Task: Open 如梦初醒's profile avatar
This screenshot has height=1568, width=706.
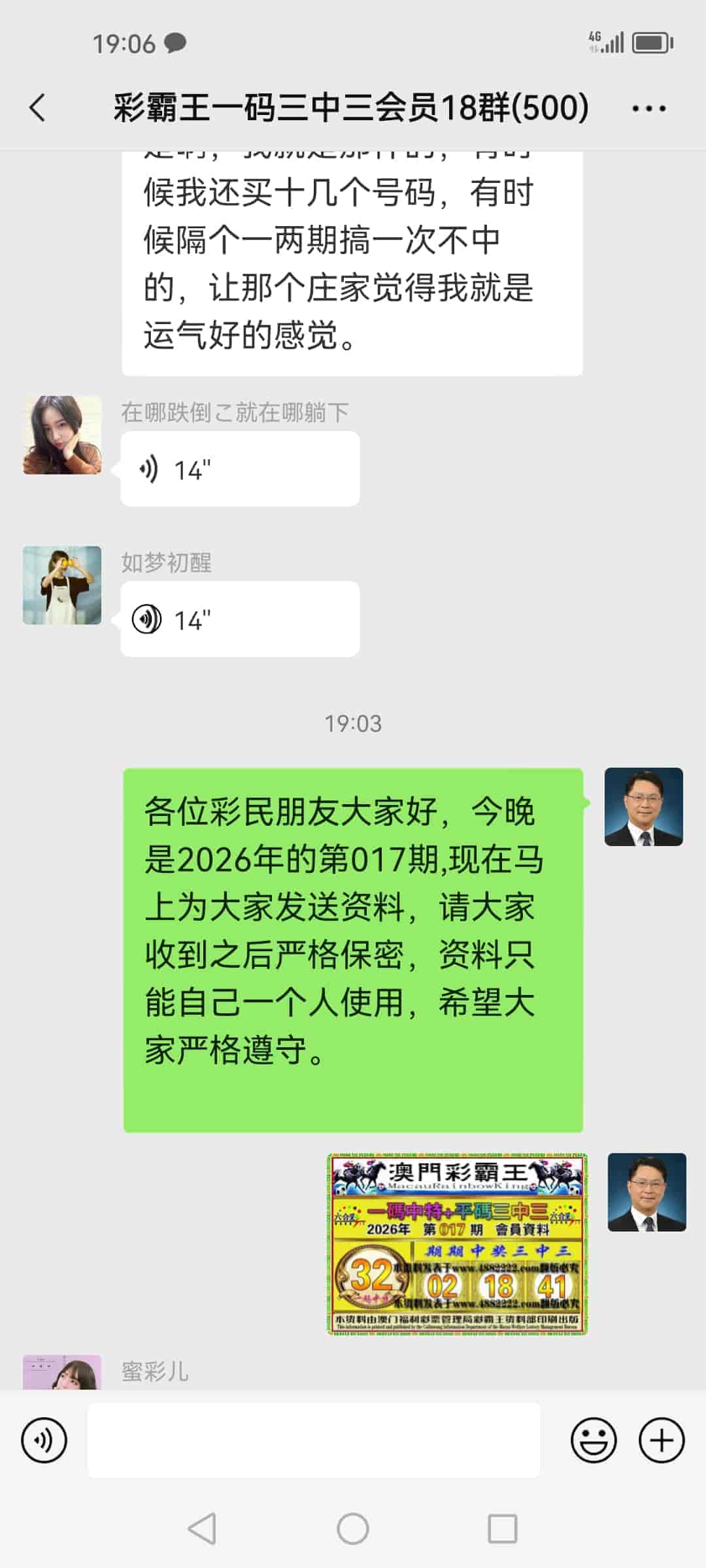Action: (62, 585)
